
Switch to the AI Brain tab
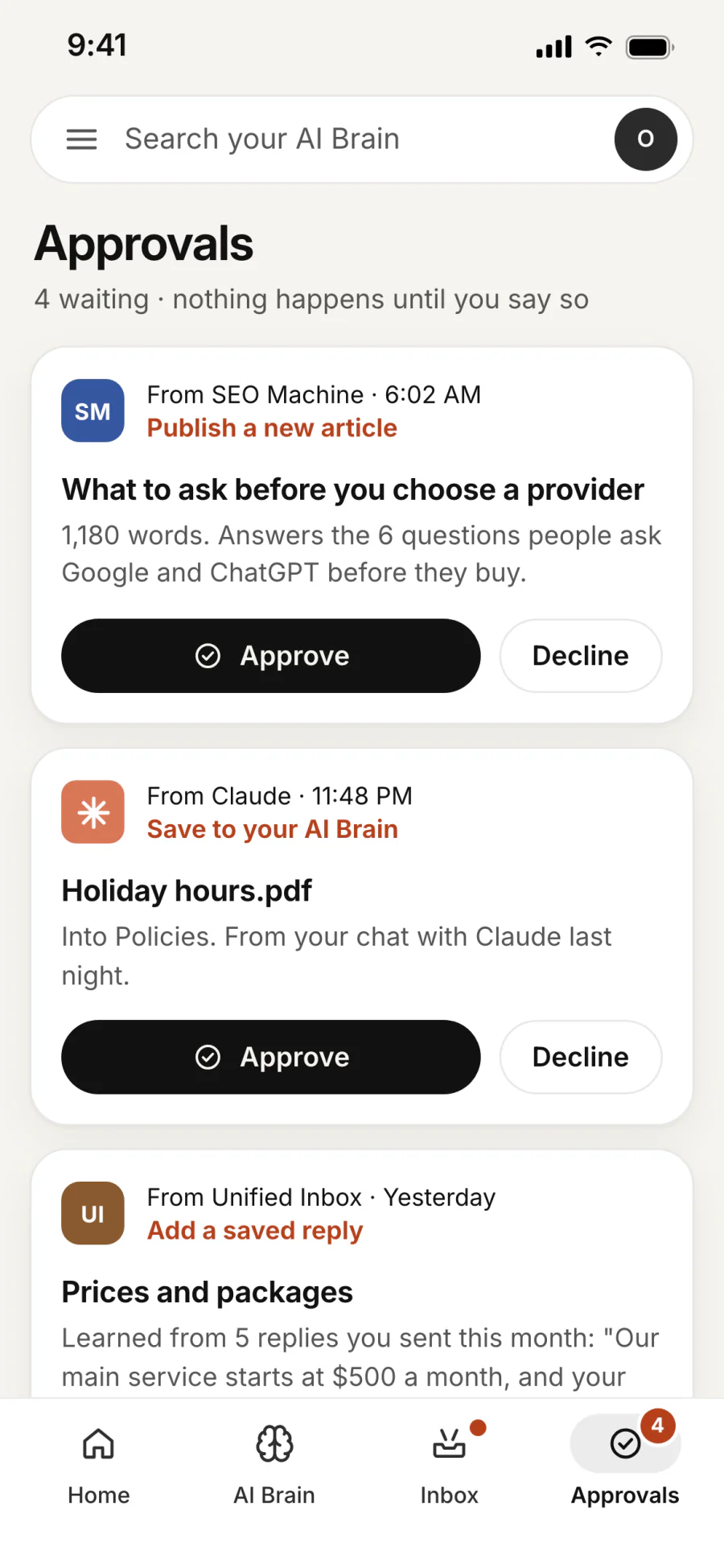point(274,1465)
